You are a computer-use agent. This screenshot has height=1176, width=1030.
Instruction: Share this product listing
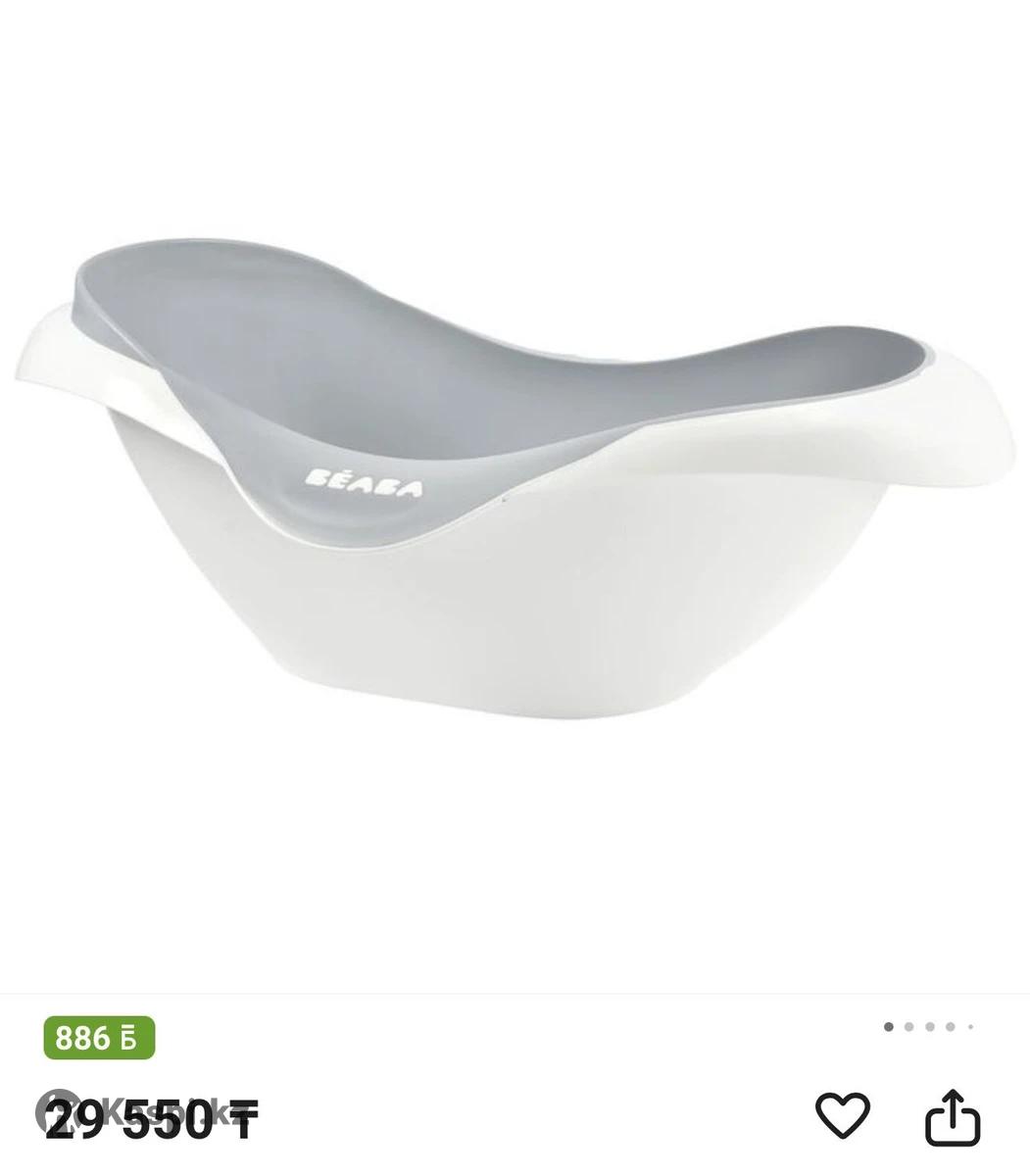(x=953, y=1116)
